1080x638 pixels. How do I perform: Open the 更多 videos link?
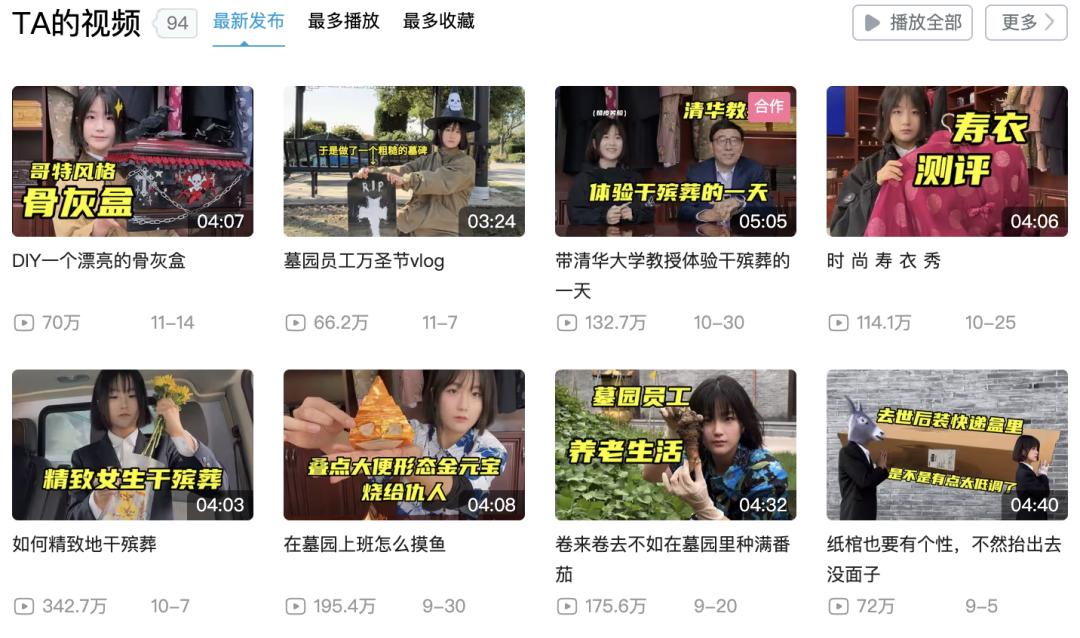coord(1025,22)
